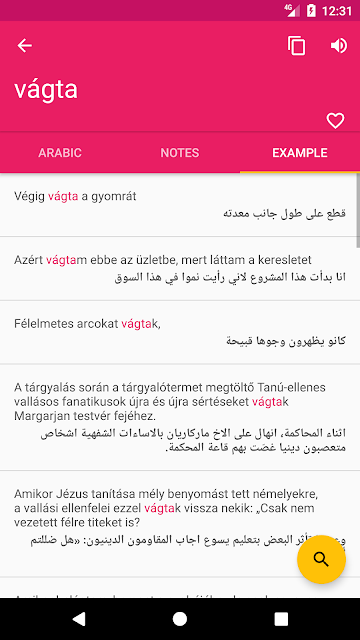Play pronunciation with the speaker icon
The width and height of the screenshot is (360, 640).
pos(339,46)
